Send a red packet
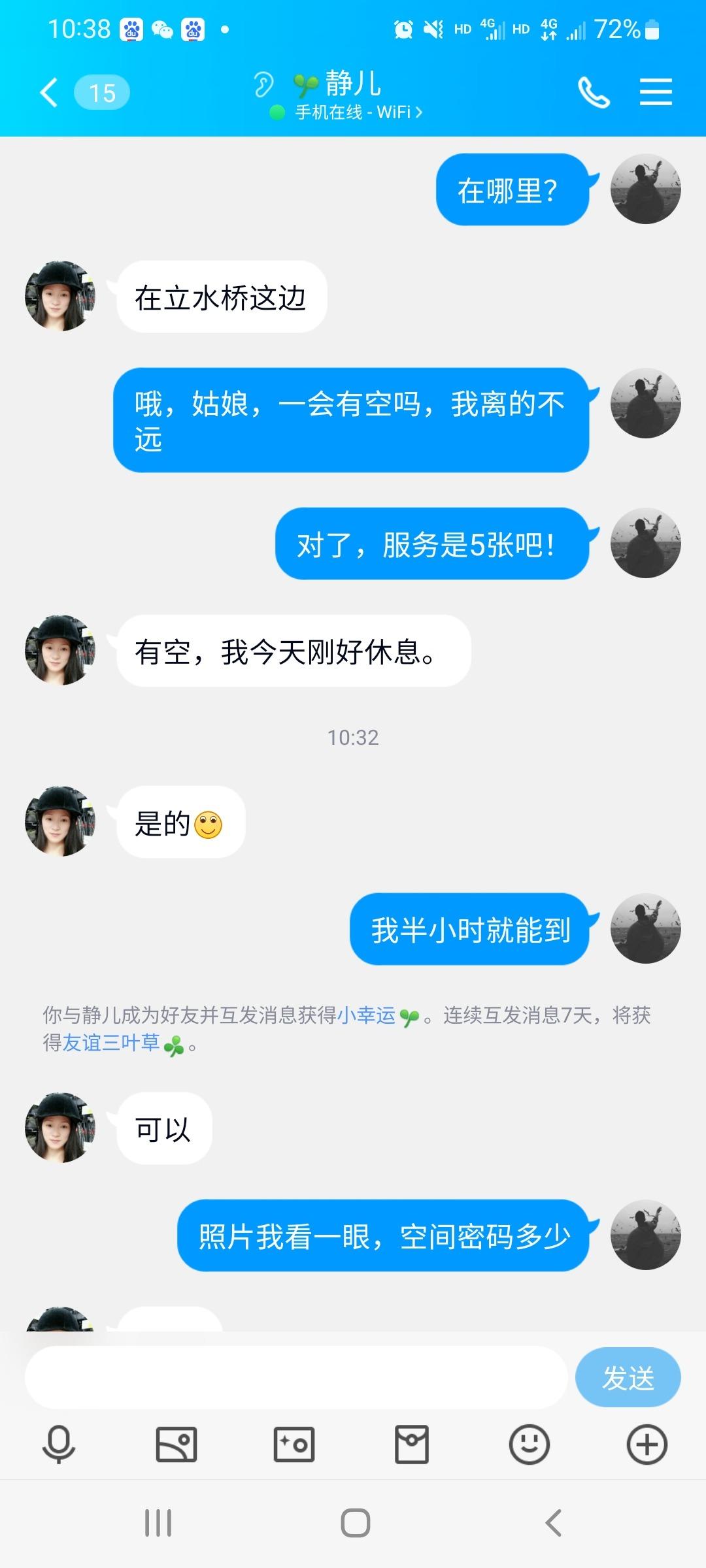 (x=412, y=1444)
